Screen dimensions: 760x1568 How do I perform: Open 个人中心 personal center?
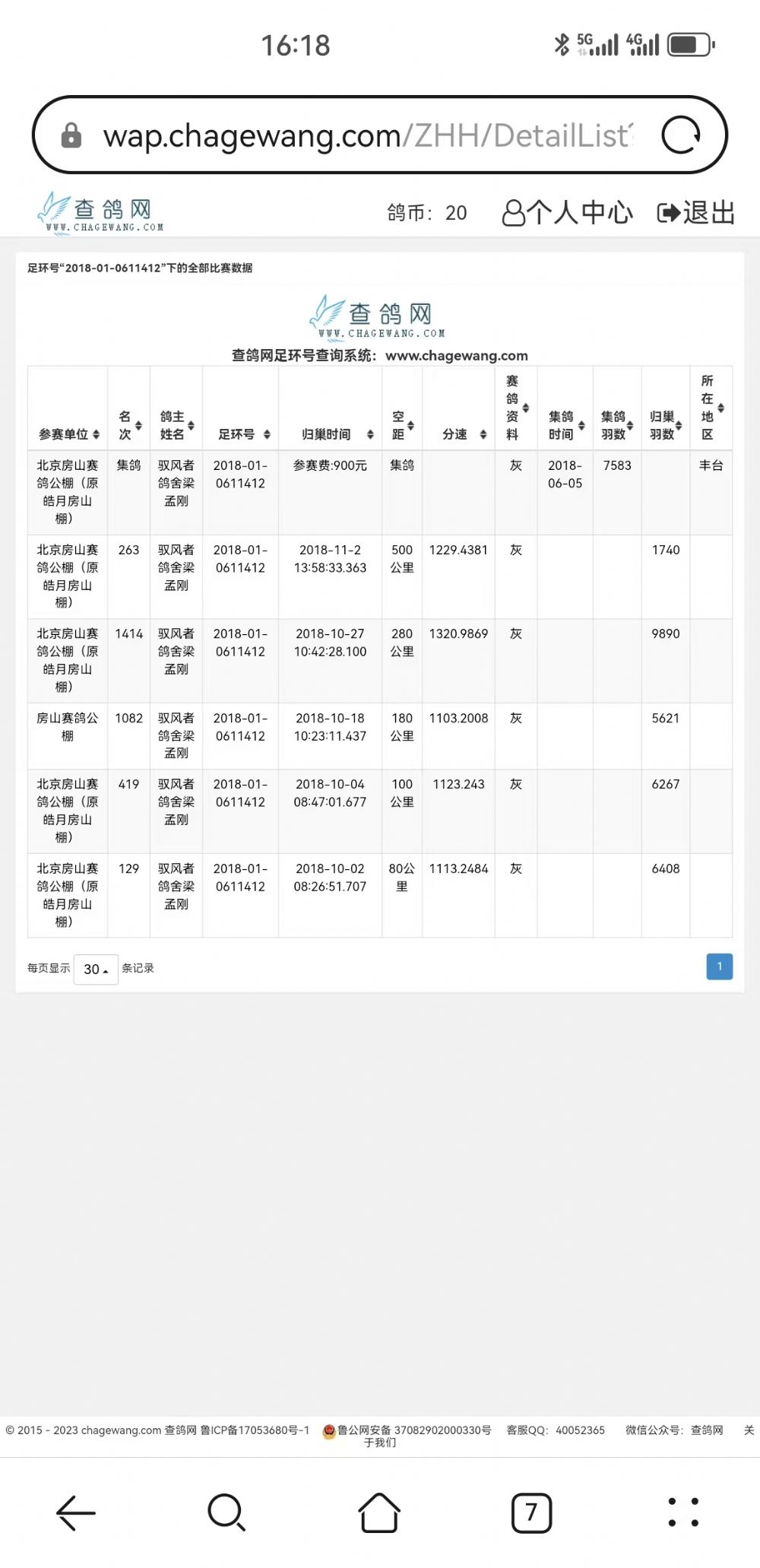(x=568, y=213)
